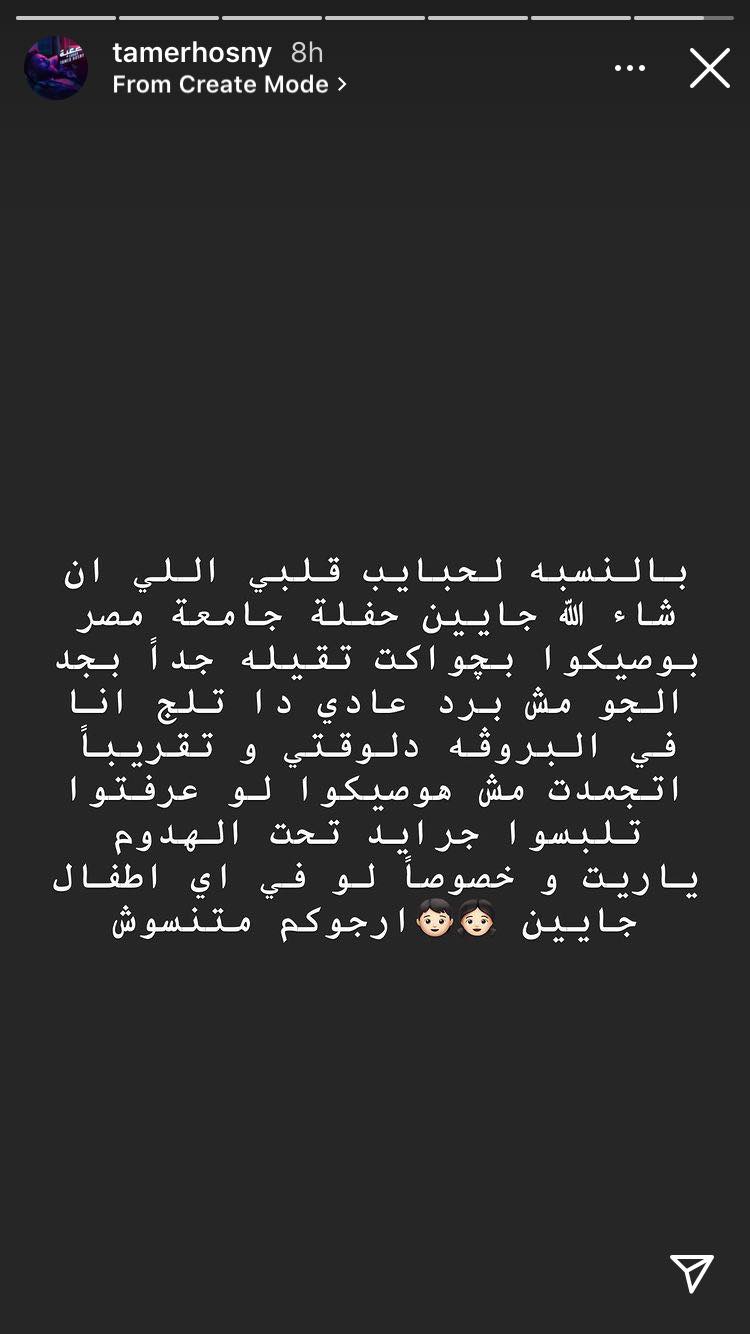Image resolution: width=750 pixels, height=1334 pixels.
Task: Open the From Create Mode link
Action: 229,85
